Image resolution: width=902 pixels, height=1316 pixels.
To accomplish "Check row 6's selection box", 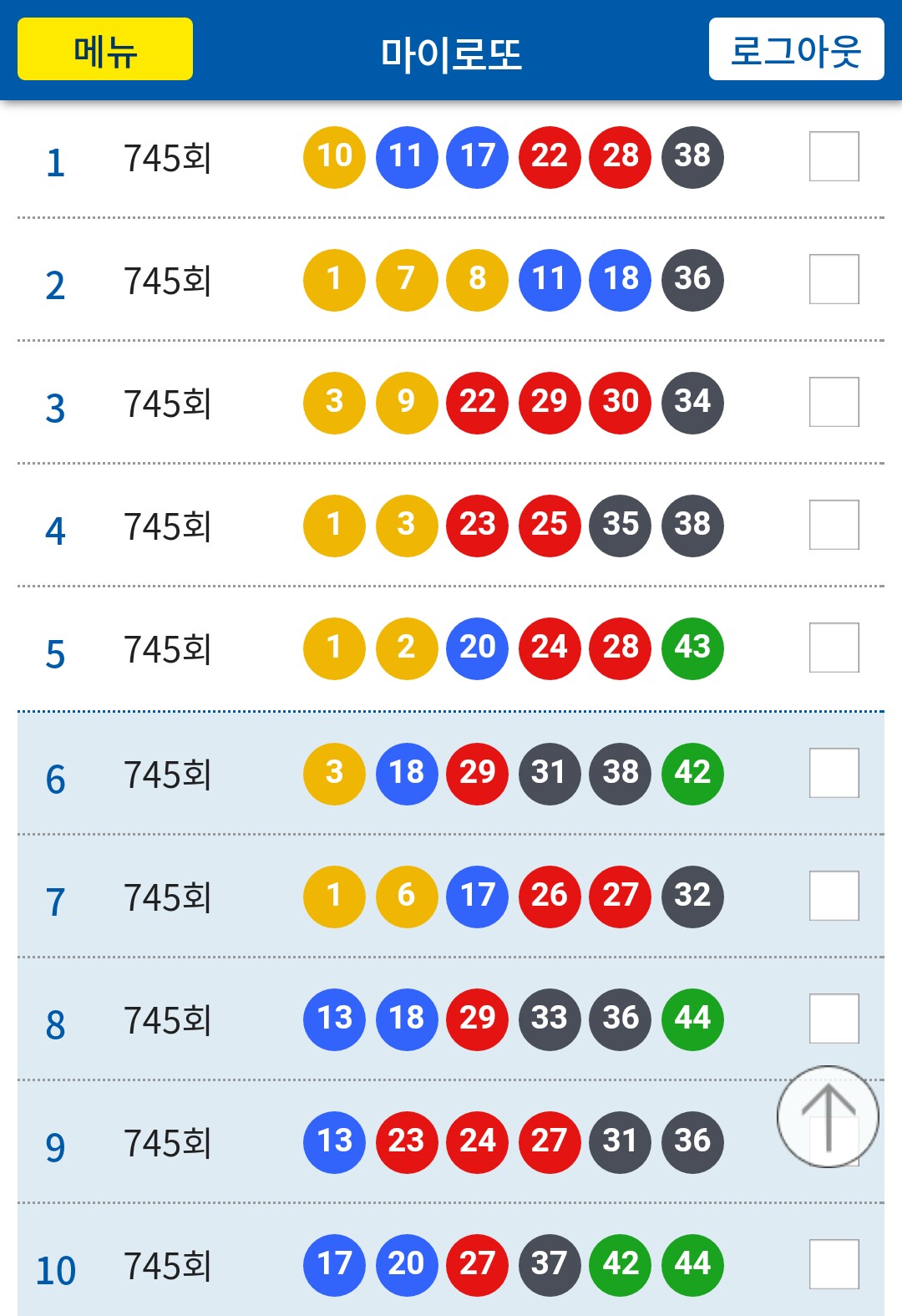I will coord(834,773).
